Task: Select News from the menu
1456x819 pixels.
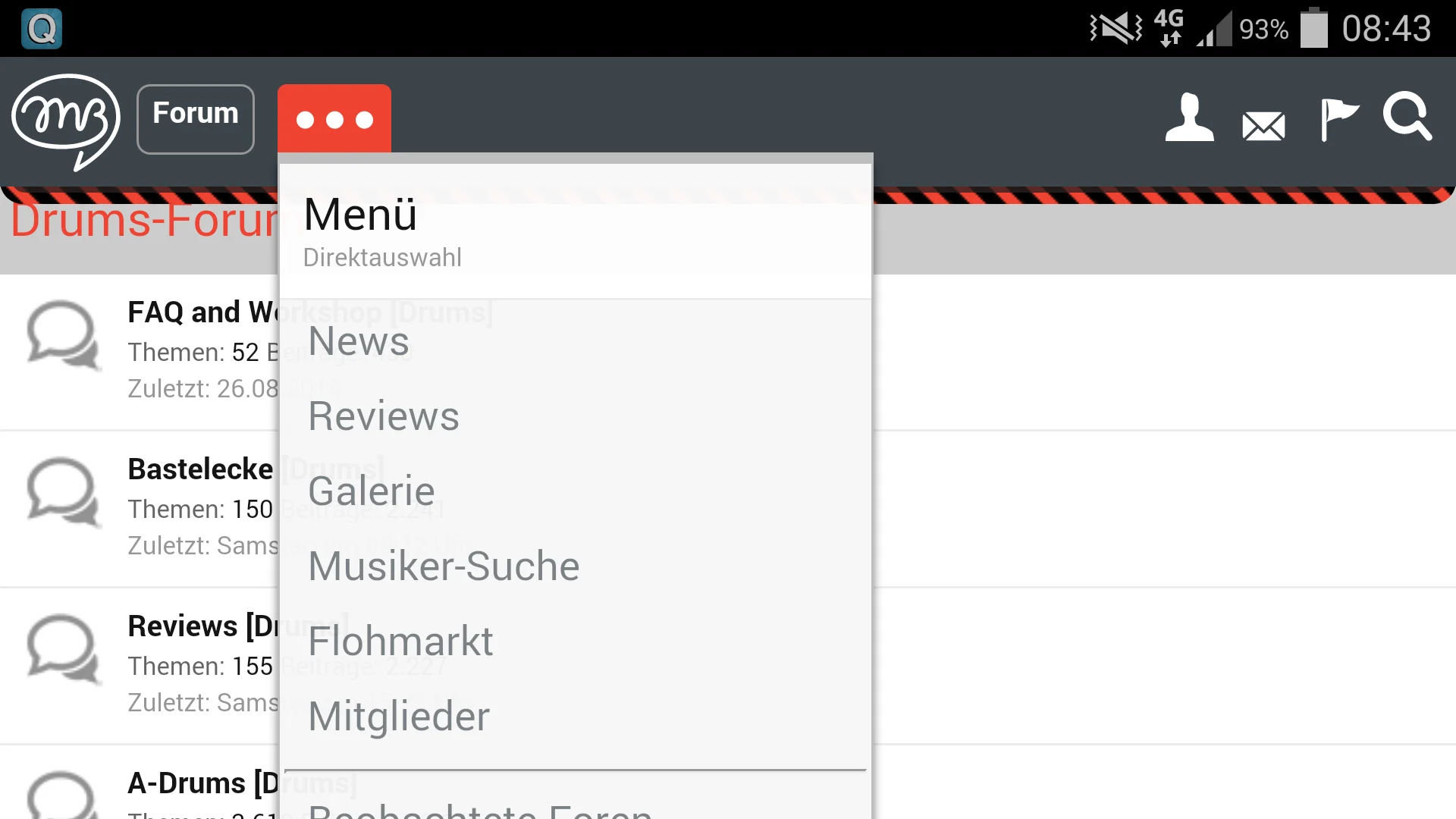Action: point(359,341)
